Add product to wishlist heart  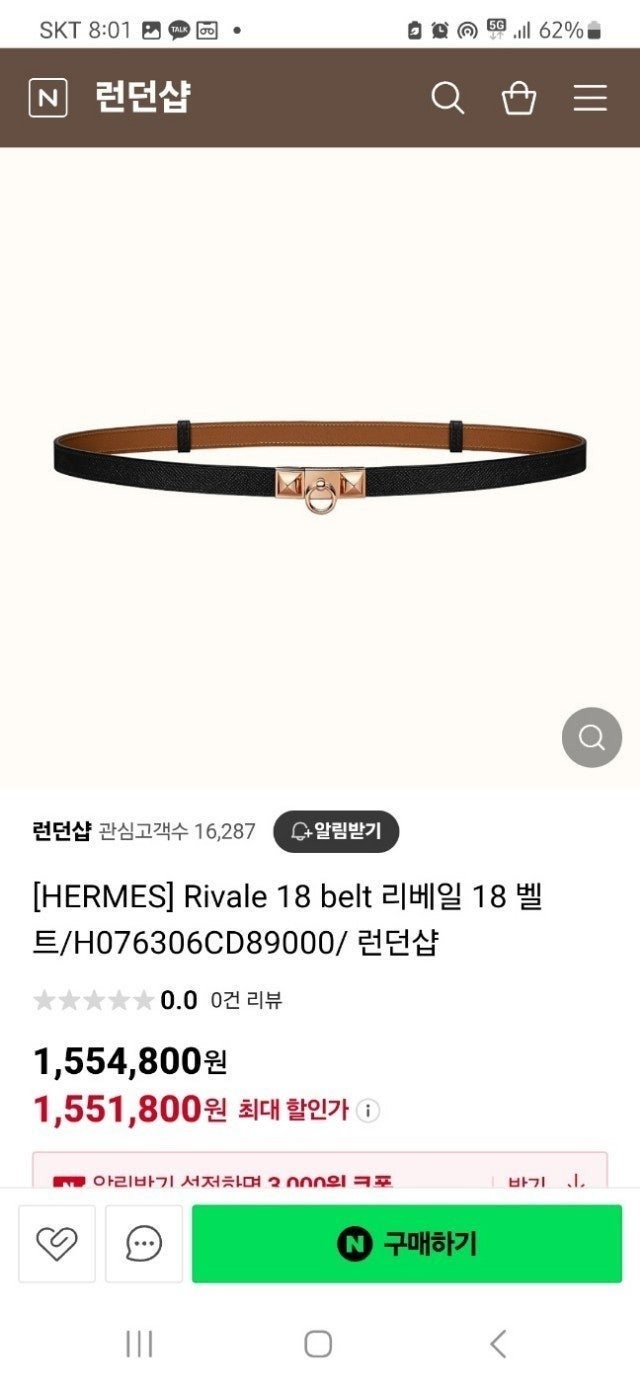click(x=57, y=1243)
